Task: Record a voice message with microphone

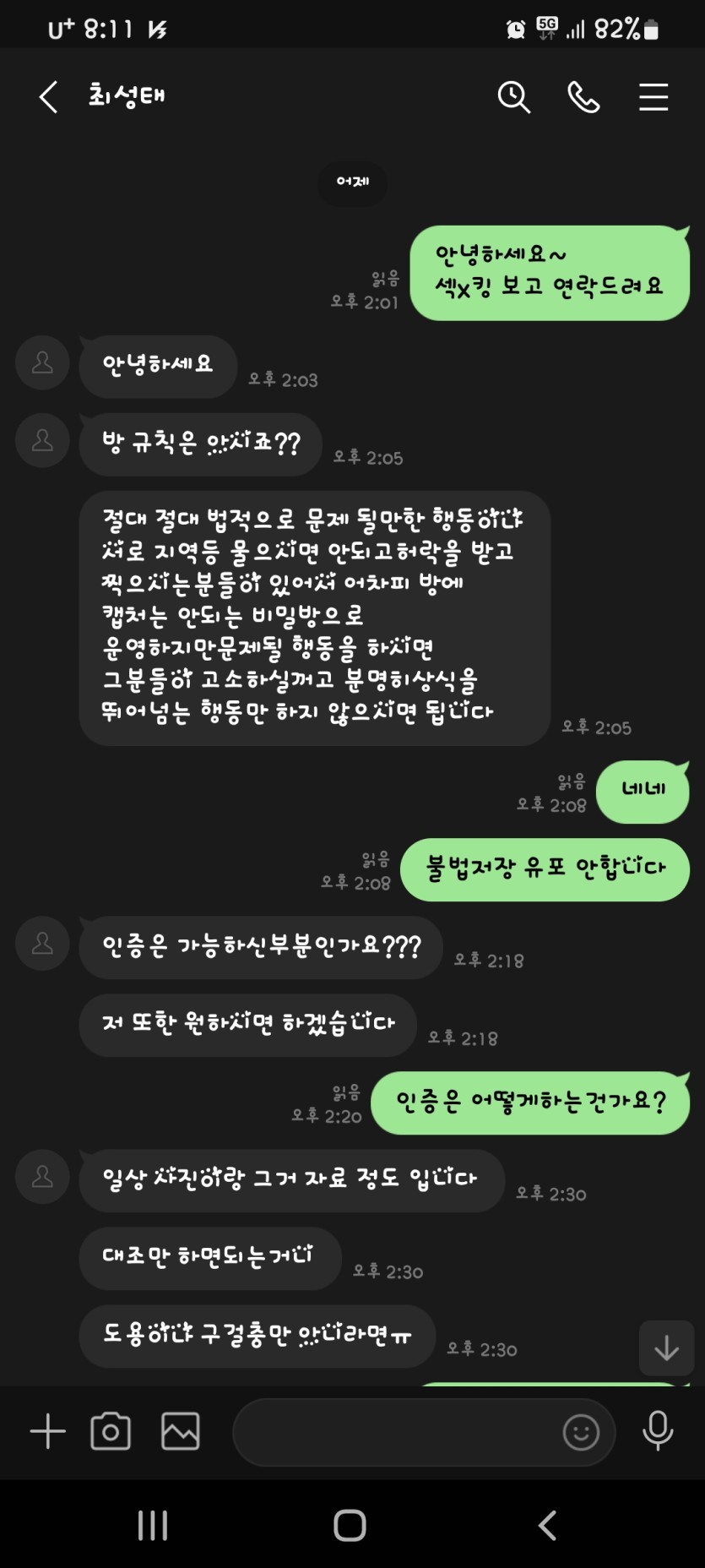Action: pyautogui.click(x=658, y=1431)
